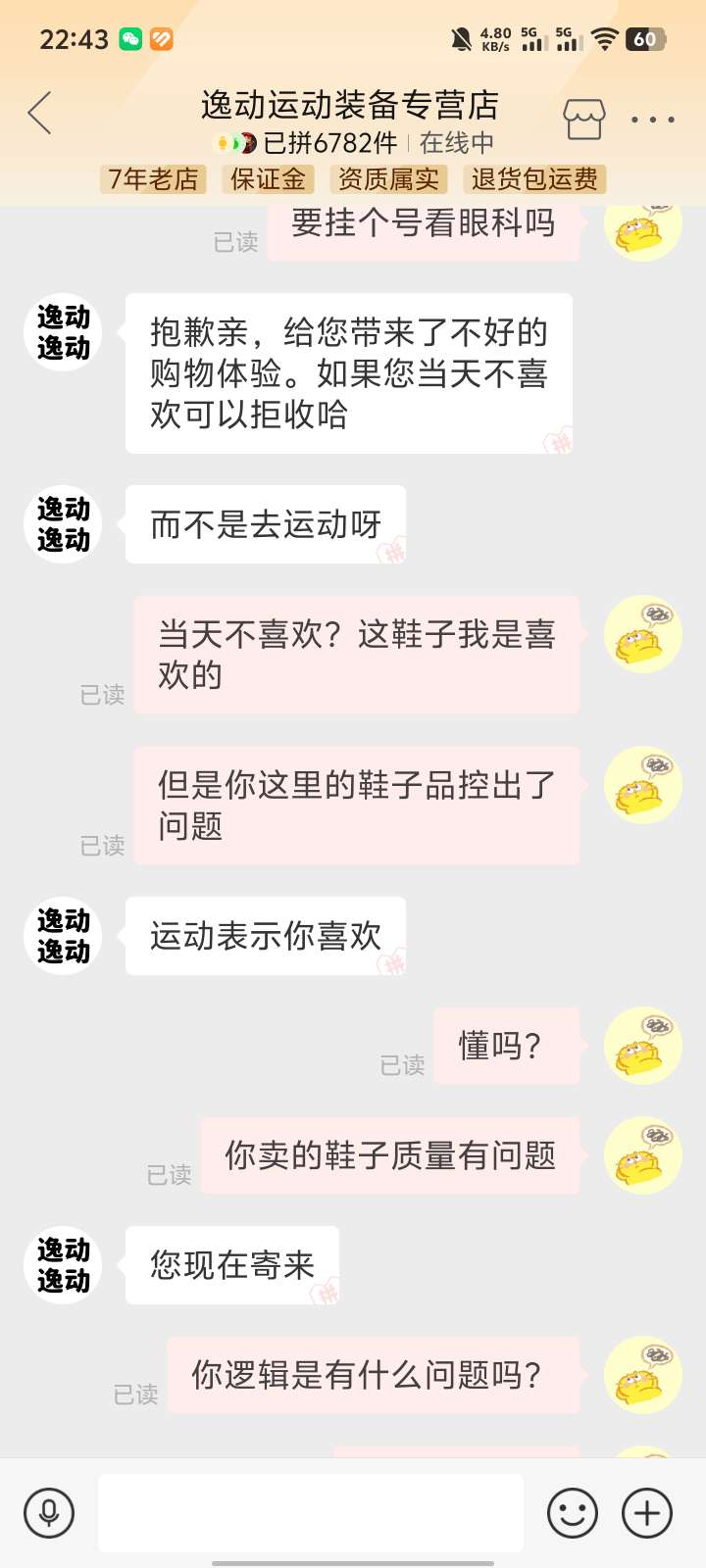Open seller avatar beside 您现在寄来
The height and width of the screenshot is (1568, 706).
[x=63, y=1265]
